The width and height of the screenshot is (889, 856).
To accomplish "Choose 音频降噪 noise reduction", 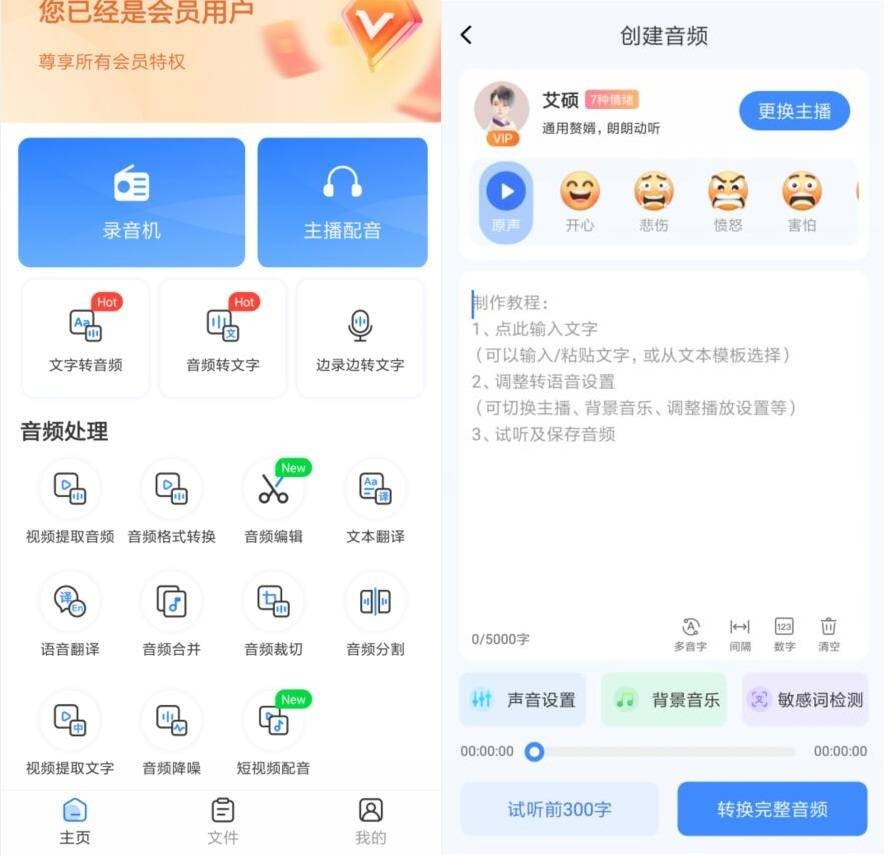I will click(172, 731).
